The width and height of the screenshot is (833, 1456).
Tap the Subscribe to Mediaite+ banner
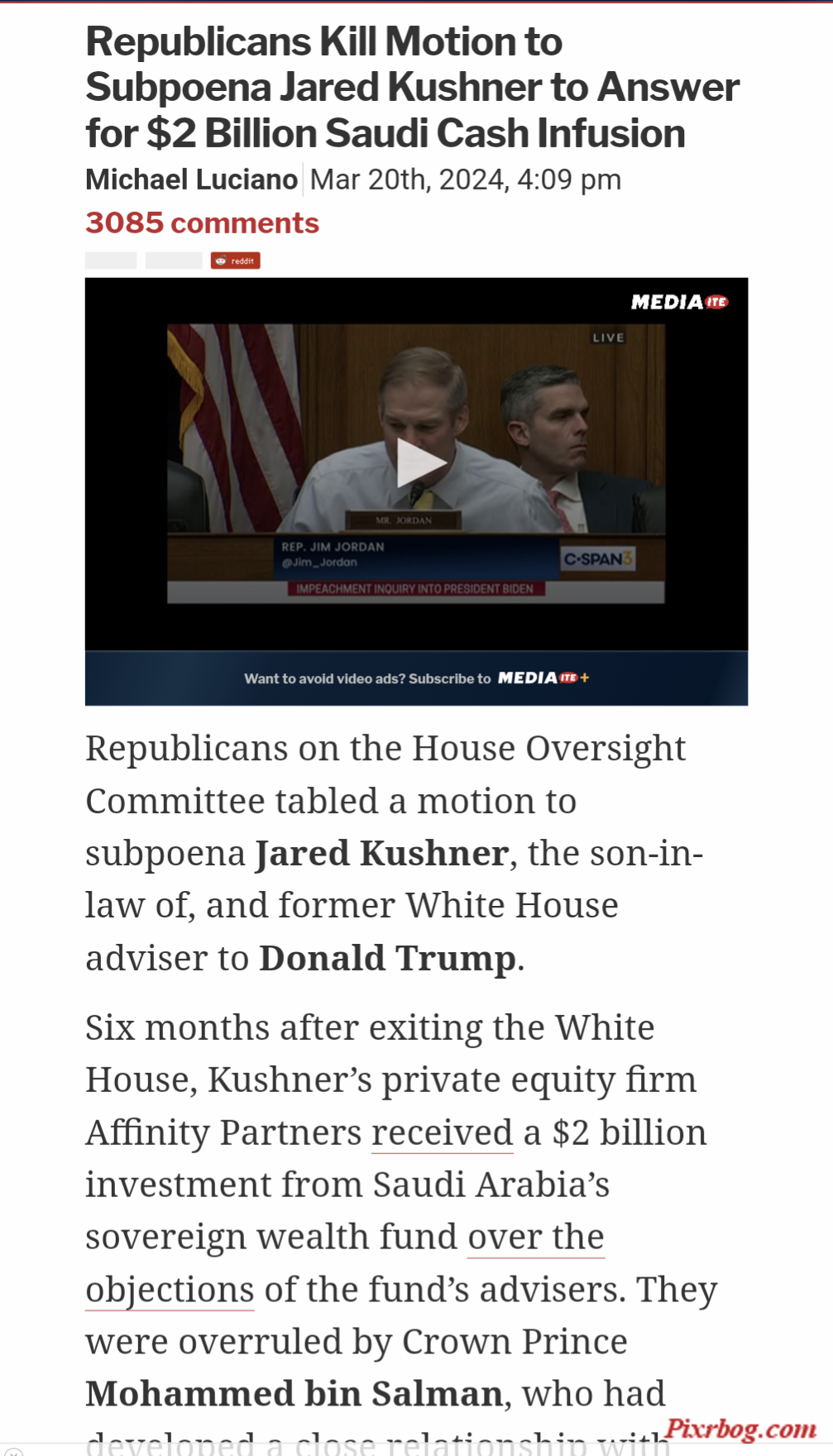[x=416, y=678]
